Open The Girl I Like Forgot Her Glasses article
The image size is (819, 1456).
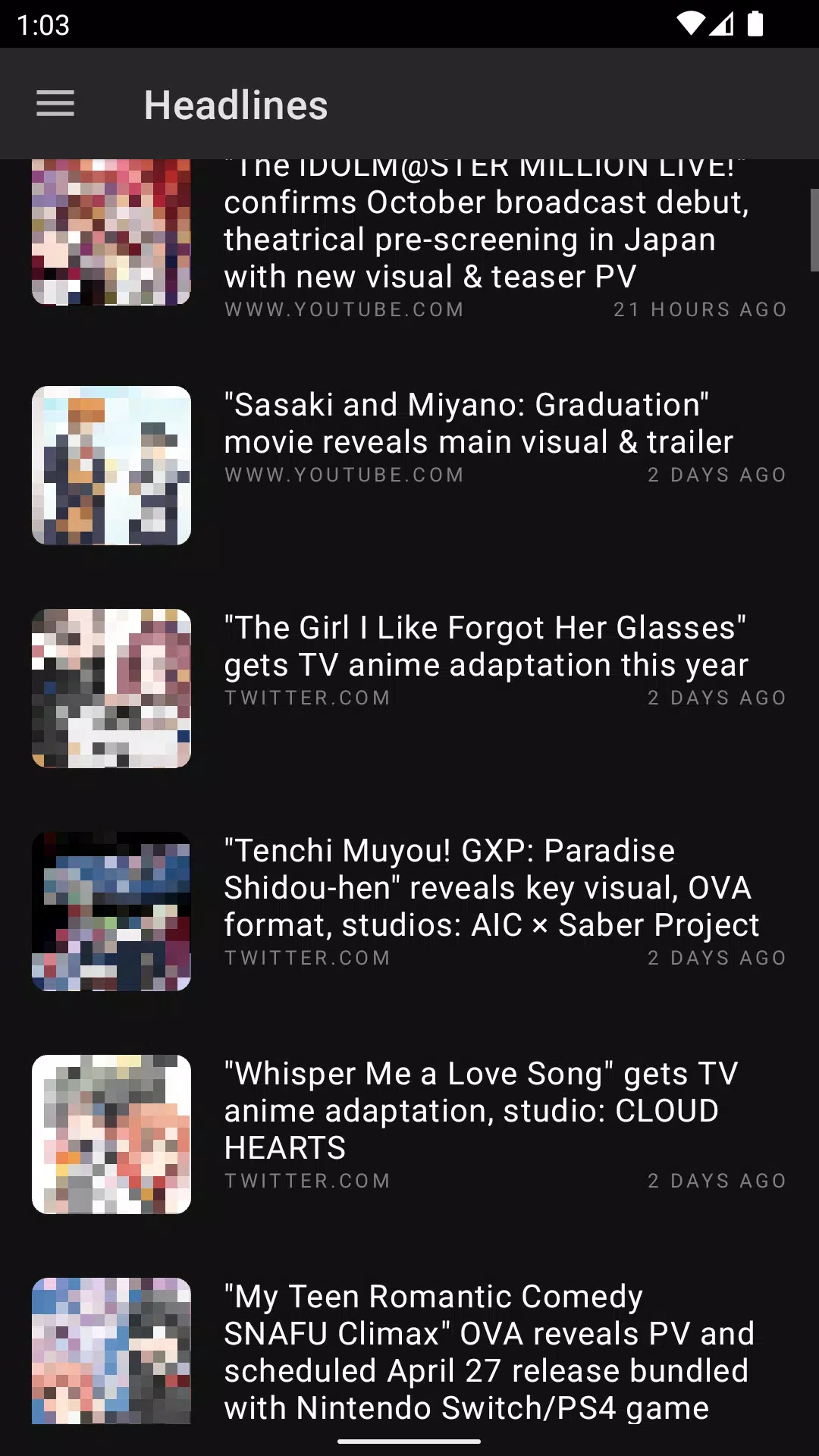pyautogui.click(x=485, y=645)
